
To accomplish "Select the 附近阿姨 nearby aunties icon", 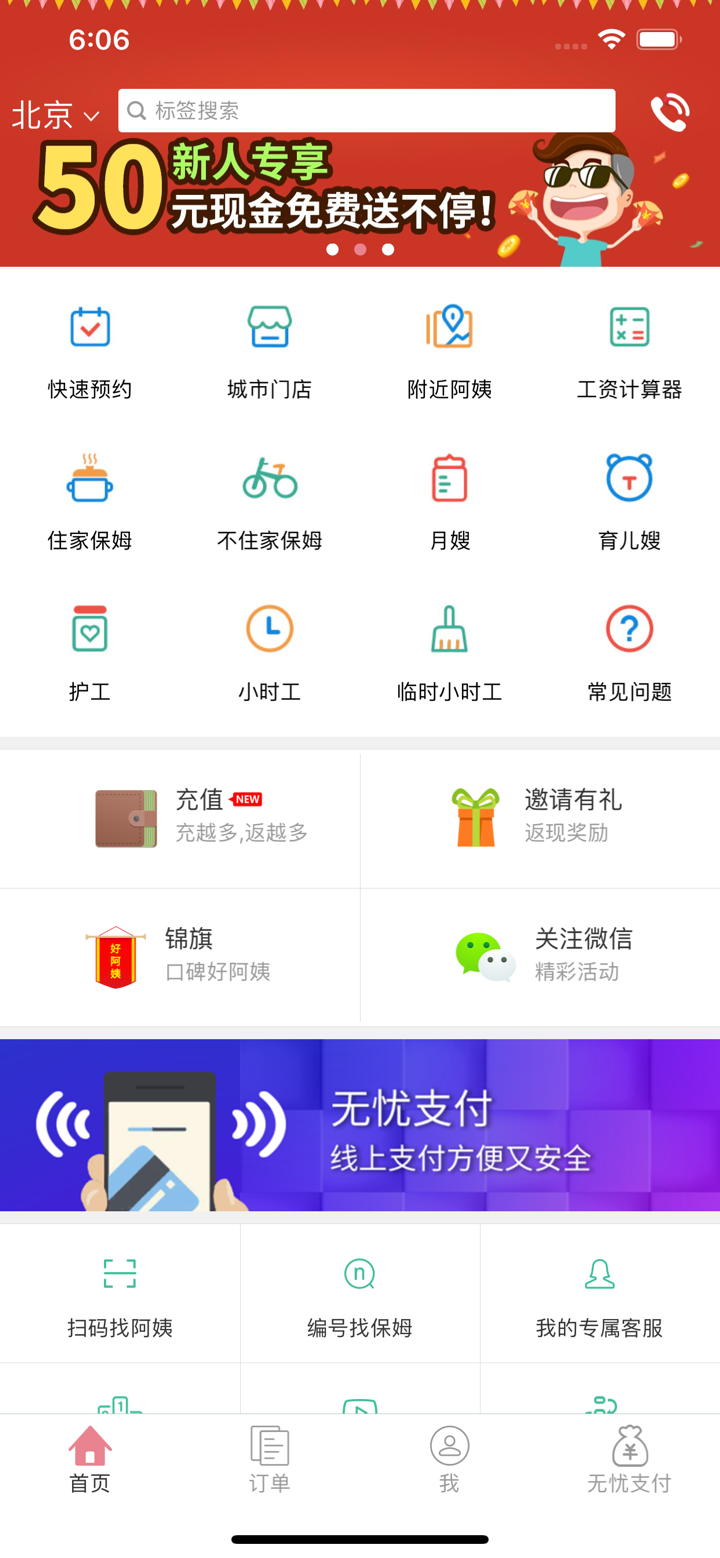I will tap(449, 345).
